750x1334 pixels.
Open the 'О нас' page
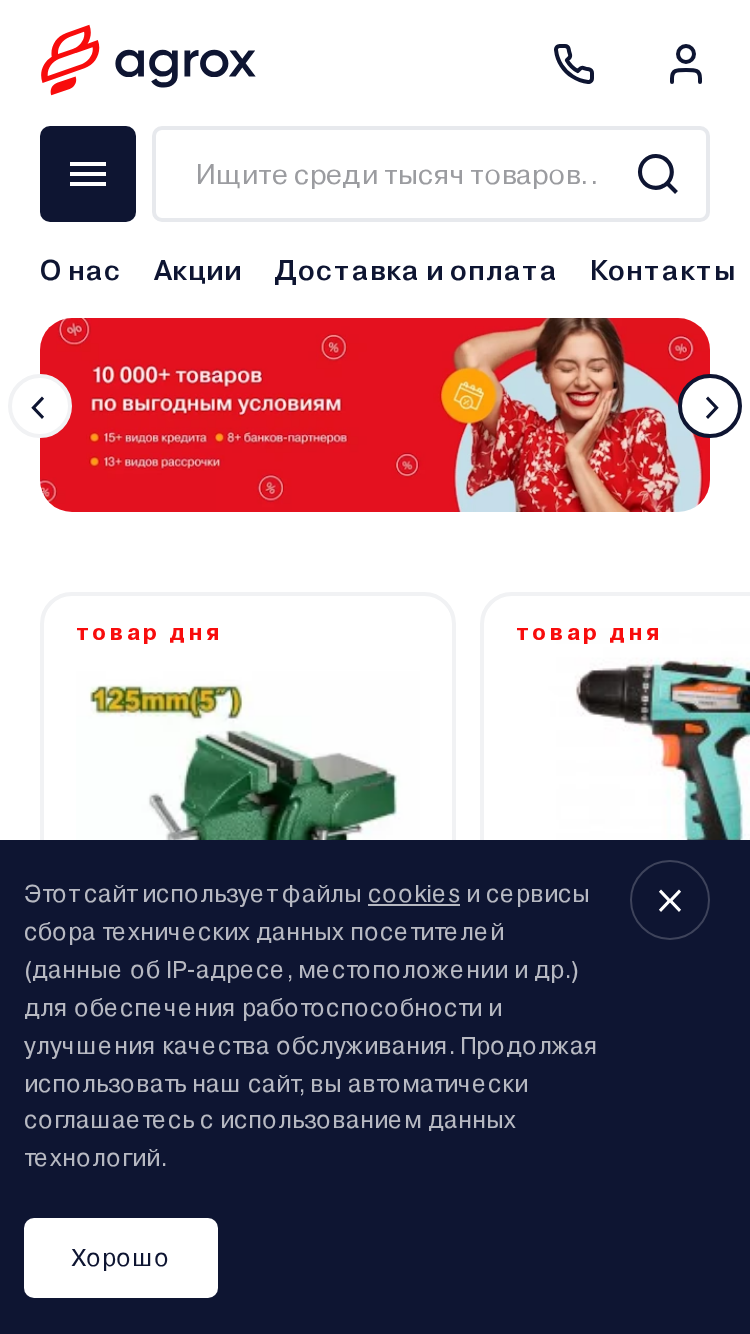[x=80, y=271]
